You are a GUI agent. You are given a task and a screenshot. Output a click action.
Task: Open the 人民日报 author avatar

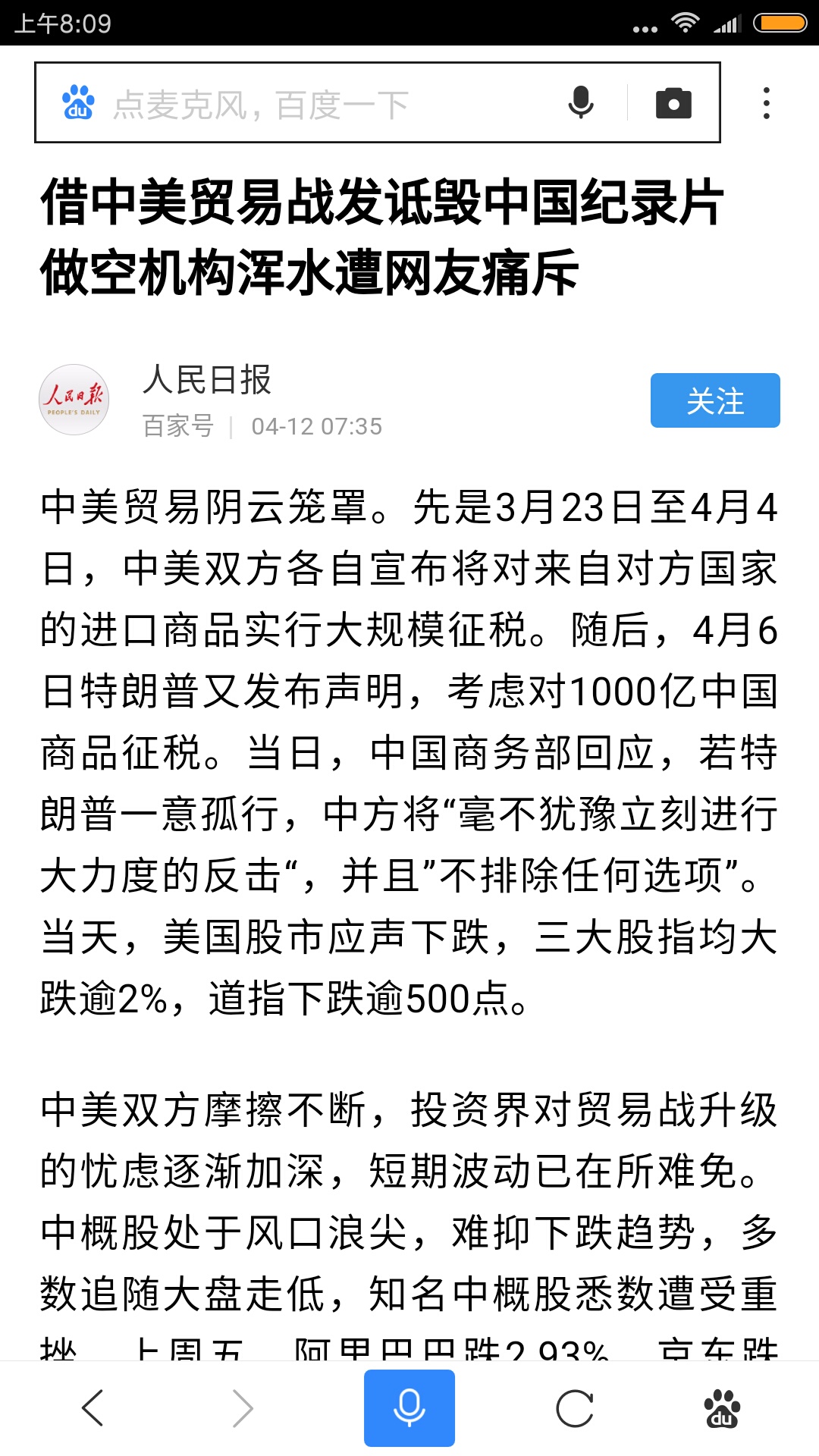pos(74,400)
